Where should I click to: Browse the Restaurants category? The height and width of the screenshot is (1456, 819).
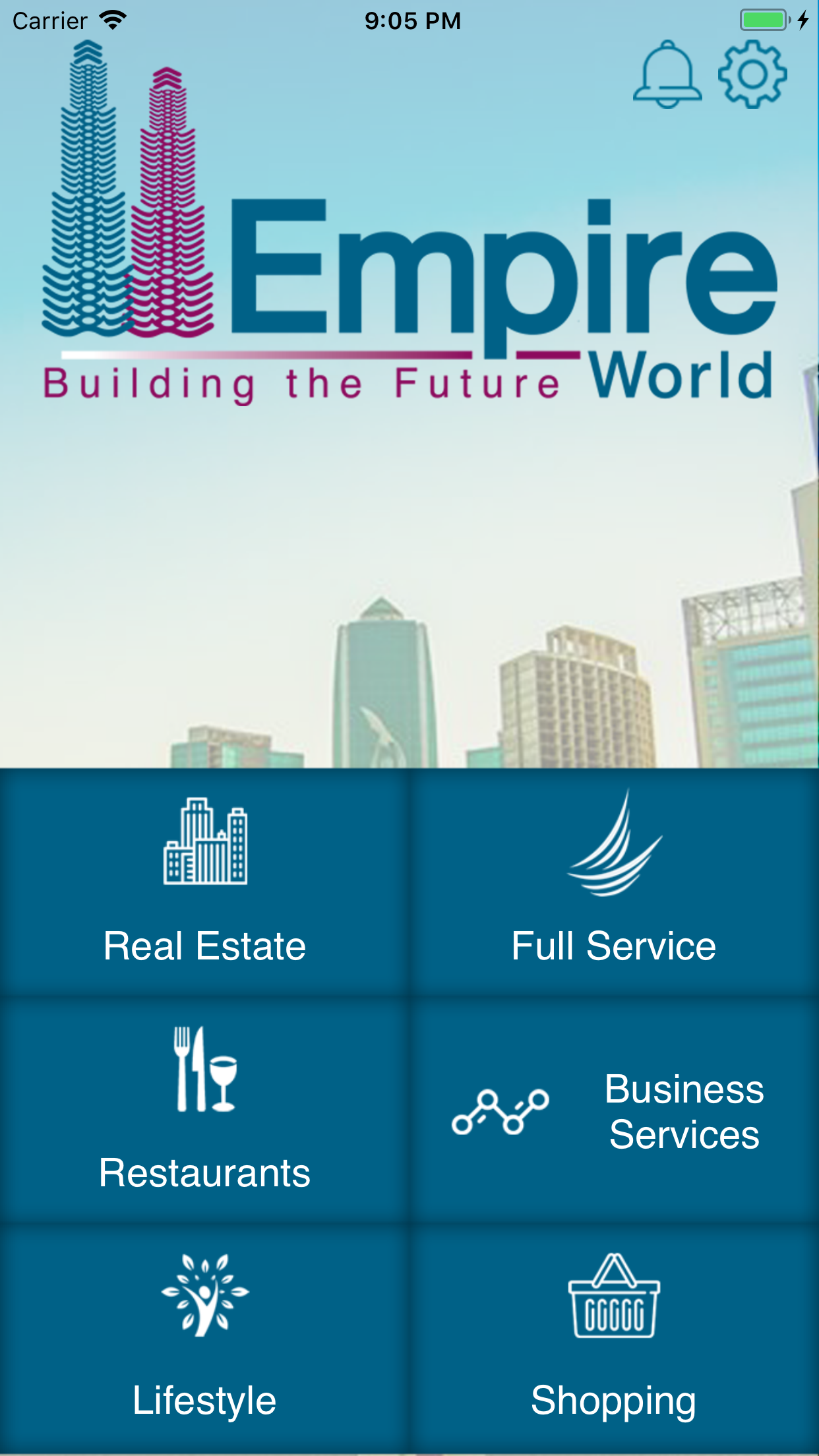tap(204, 1109)
